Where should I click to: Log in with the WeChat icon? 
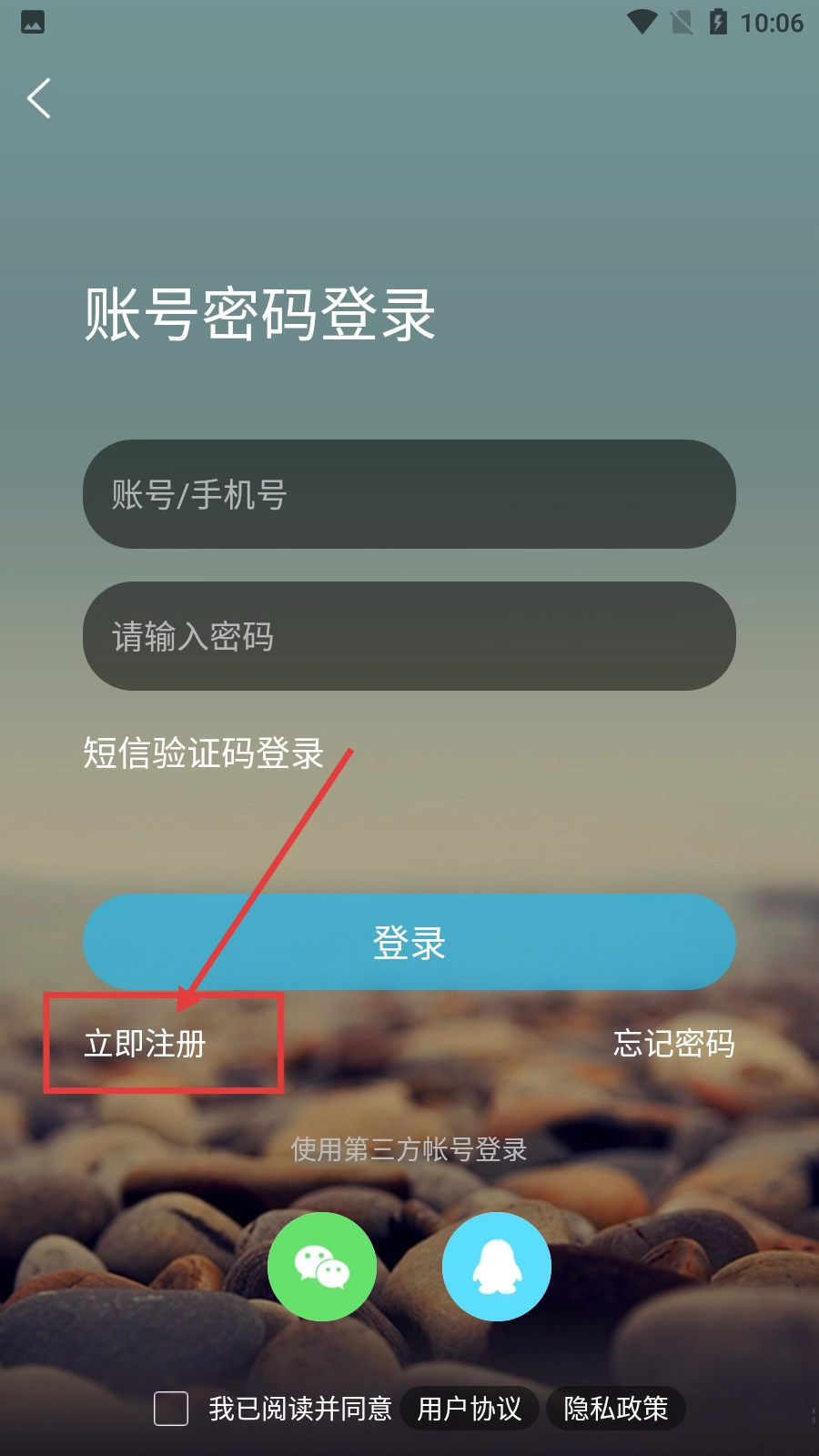pos(322,1266)
